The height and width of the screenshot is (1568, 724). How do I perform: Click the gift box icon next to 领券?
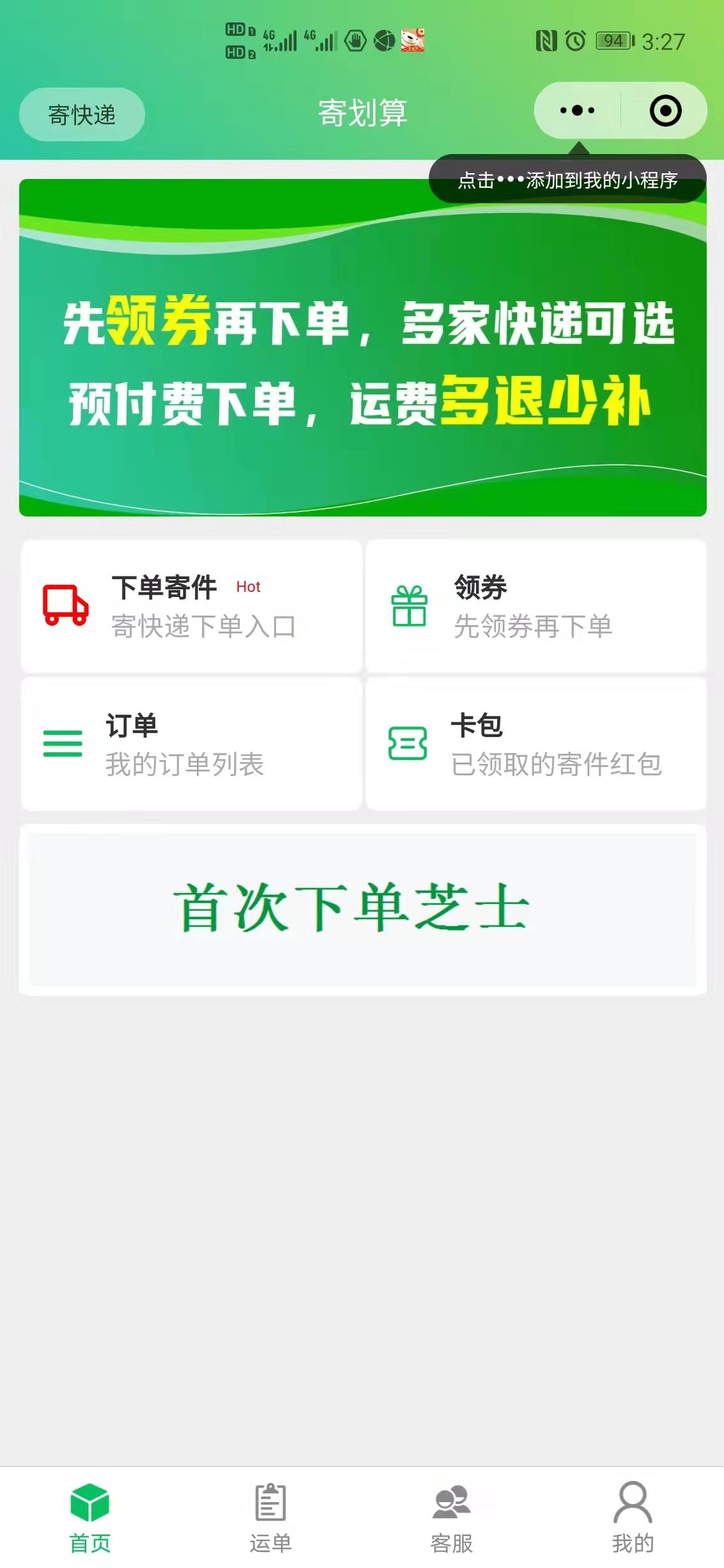[408, 605]
